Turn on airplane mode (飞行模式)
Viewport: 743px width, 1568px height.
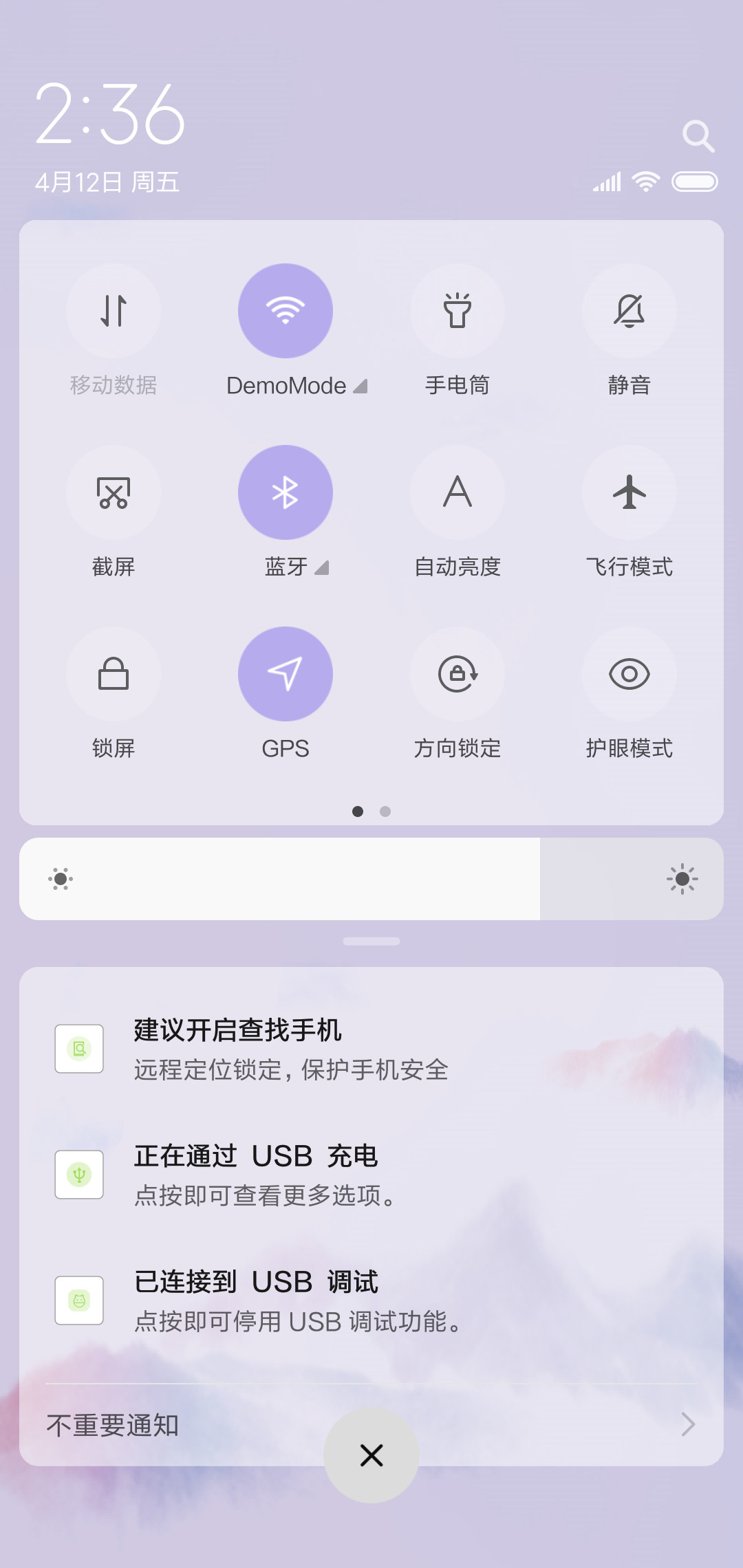629,492
